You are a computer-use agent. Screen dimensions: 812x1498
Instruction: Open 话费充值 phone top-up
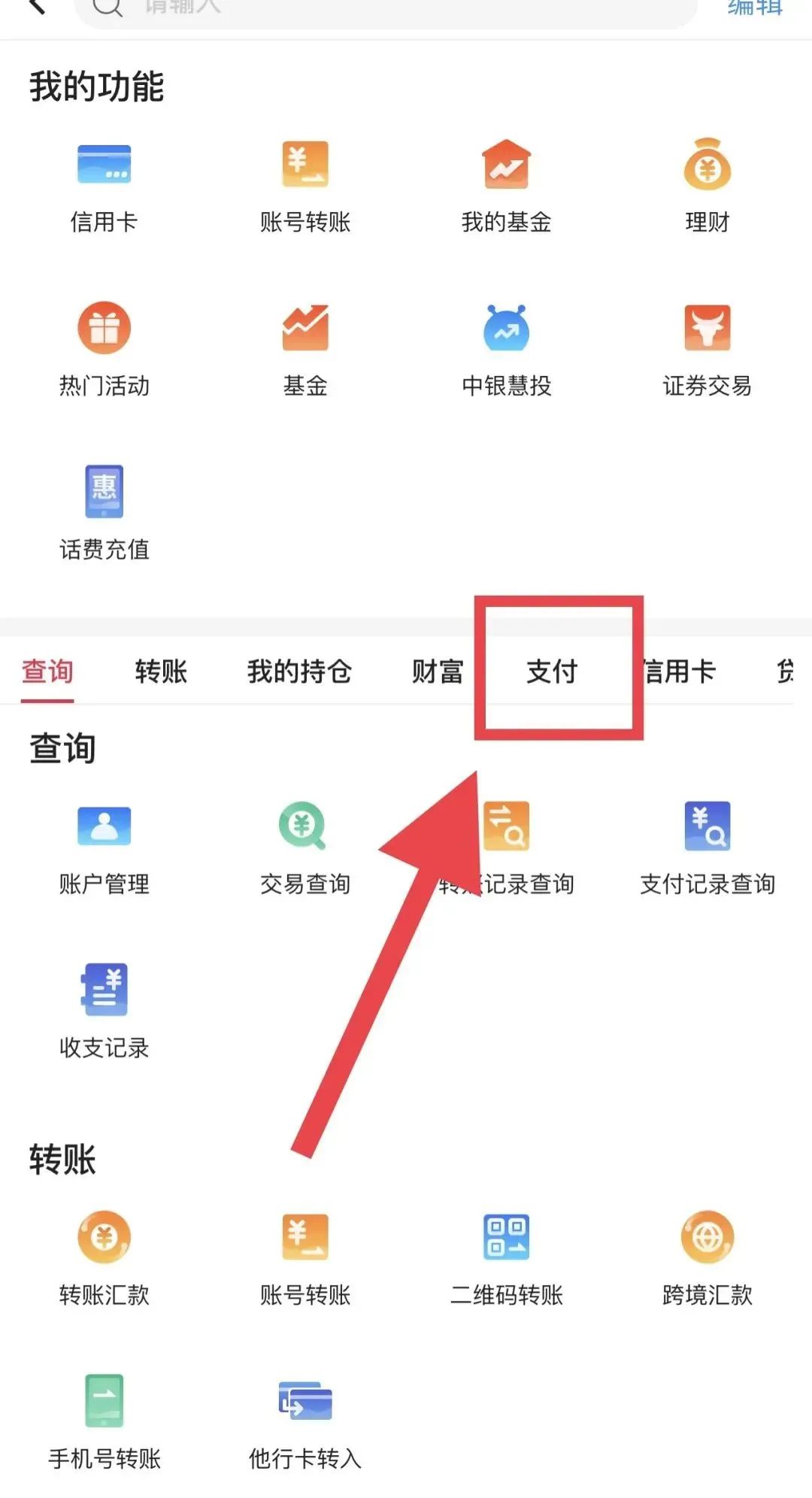click(x=105, y=513)
